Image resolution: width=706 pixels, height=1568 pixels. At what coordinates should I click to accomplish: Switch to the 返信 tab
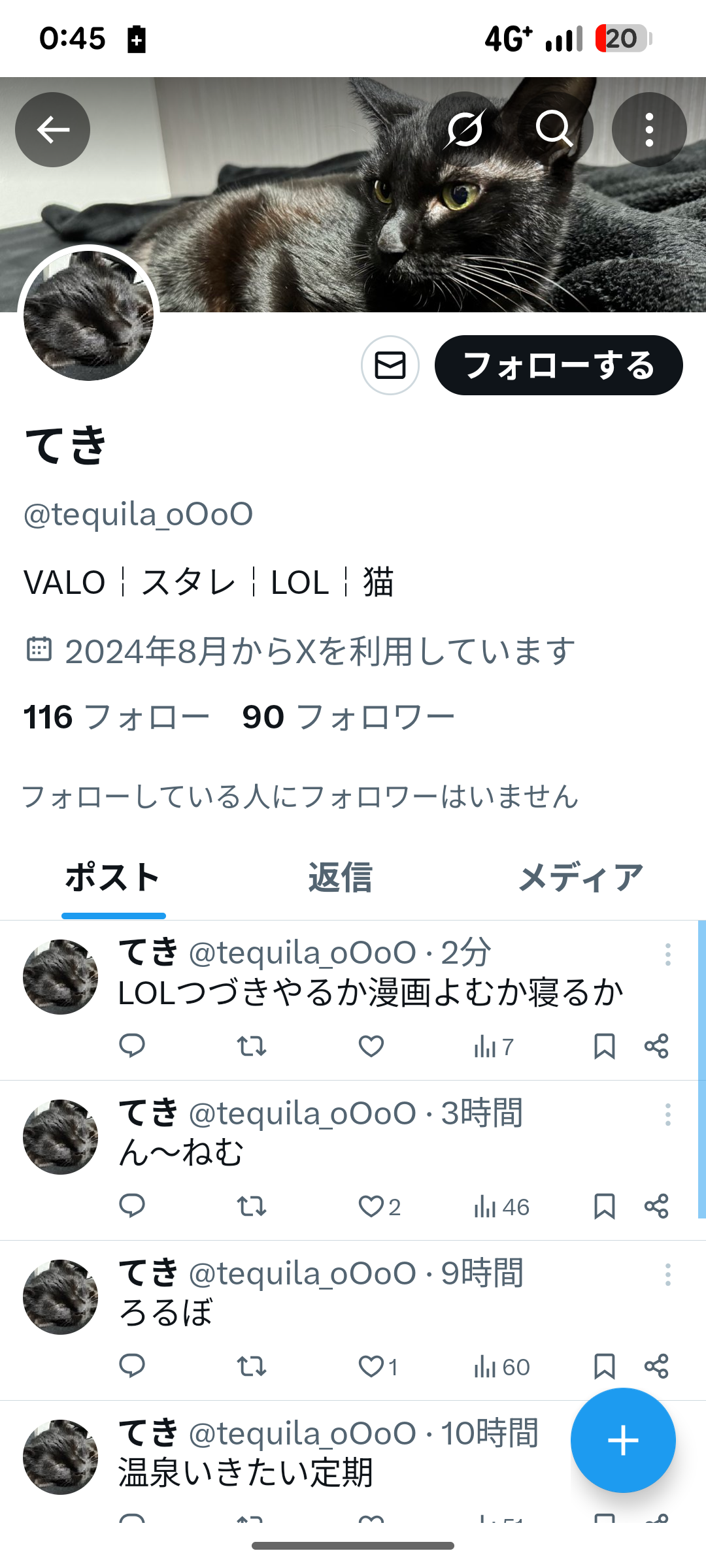coord(340,877)
